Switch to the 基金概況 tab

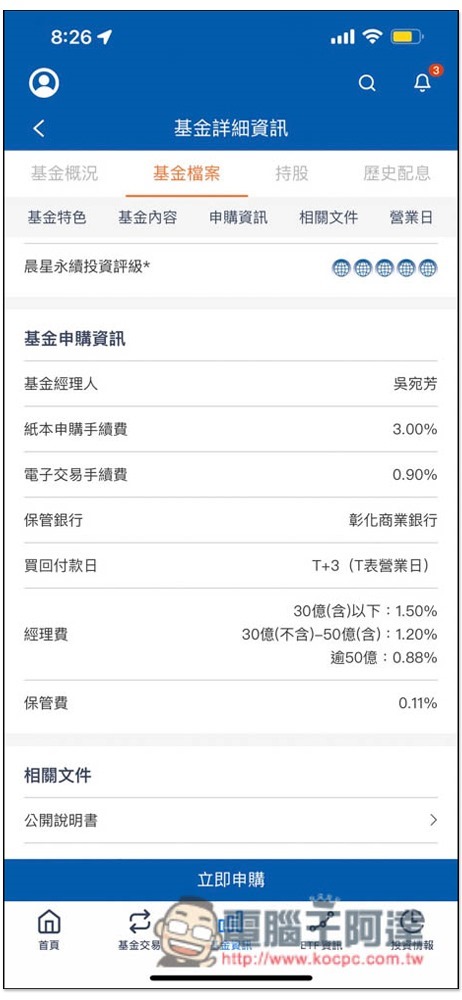coord(64,173)
